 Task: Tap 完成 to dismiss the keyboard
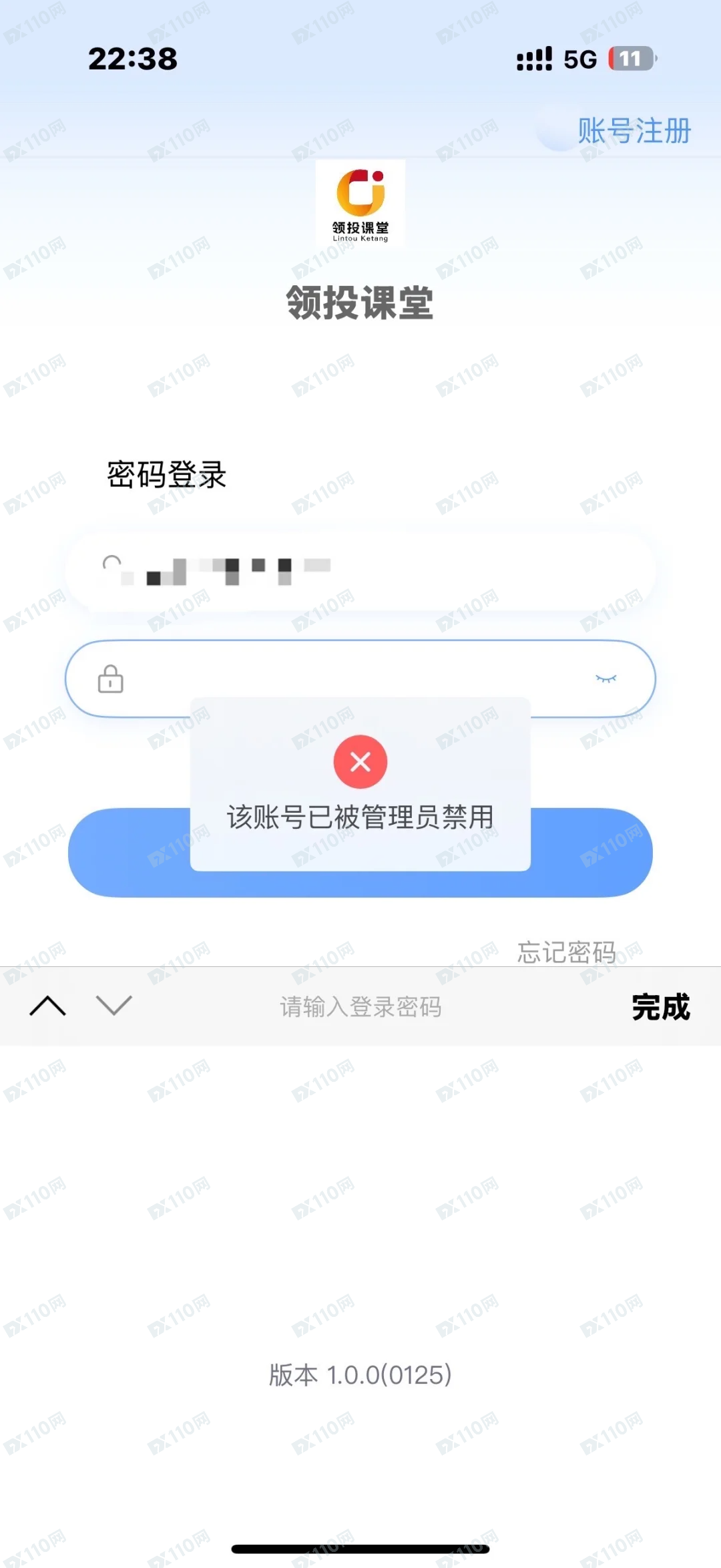(x=660, y=1006)
